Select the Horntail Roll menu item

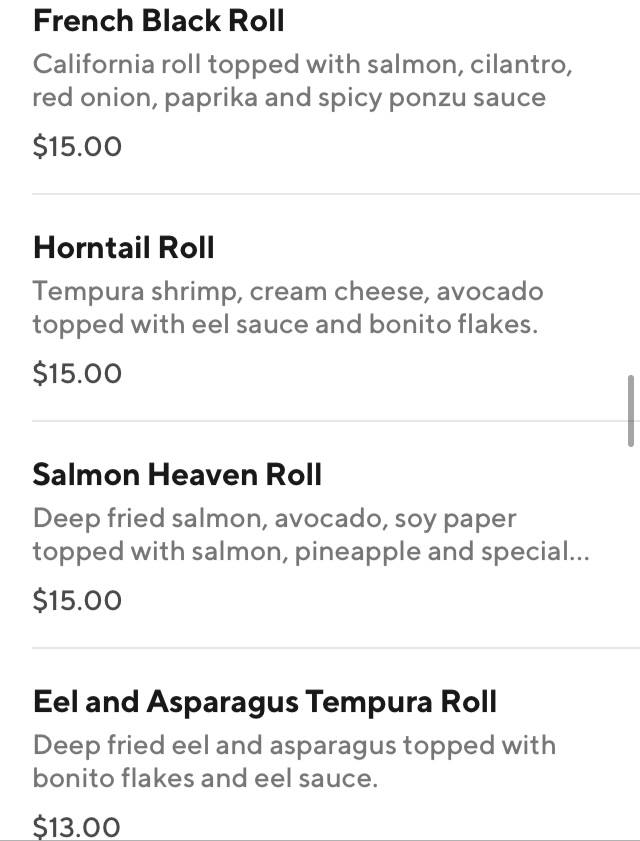tap(124, 248)
